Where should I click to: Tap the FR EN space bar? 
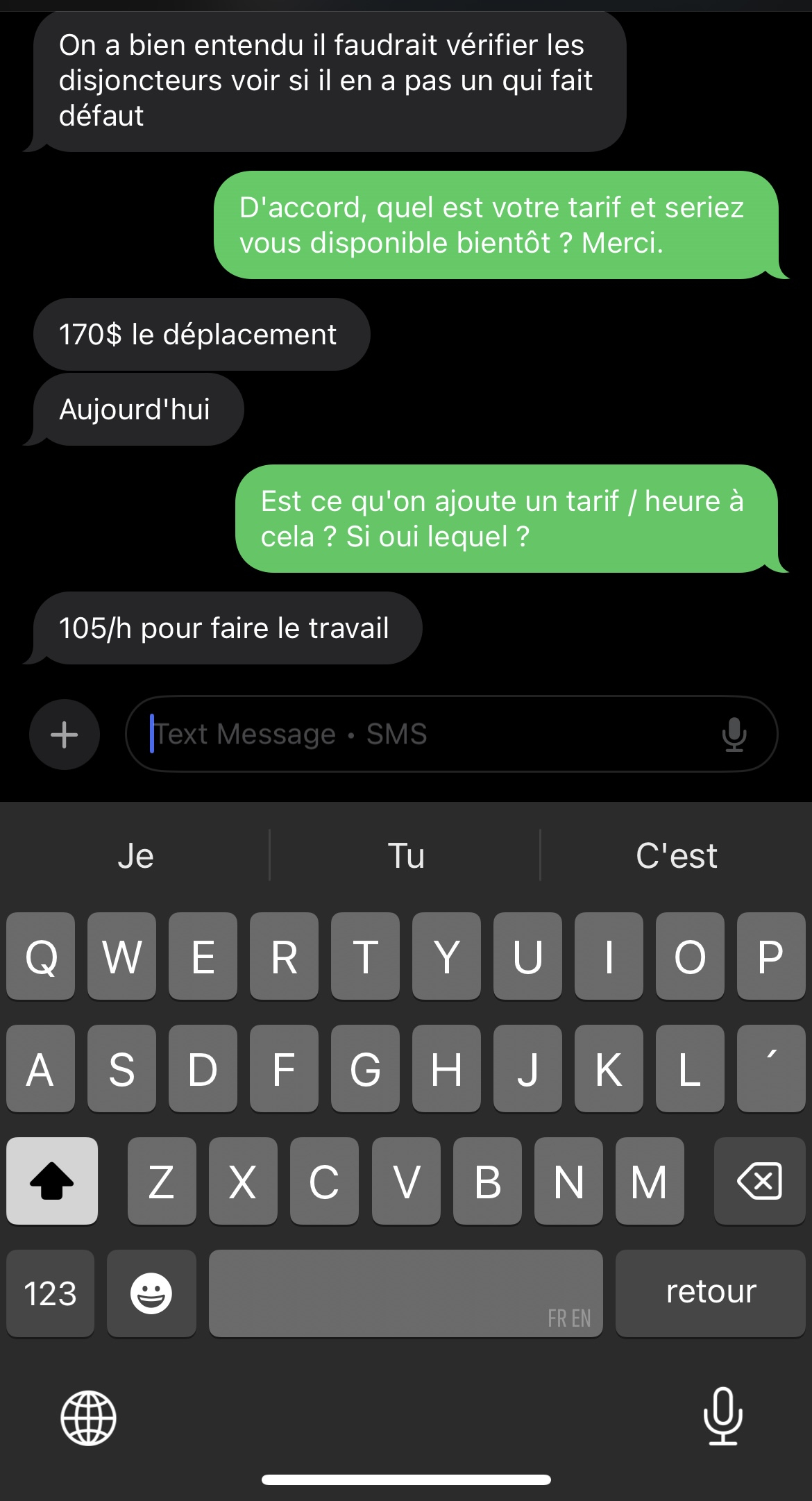coord(405,1293)
